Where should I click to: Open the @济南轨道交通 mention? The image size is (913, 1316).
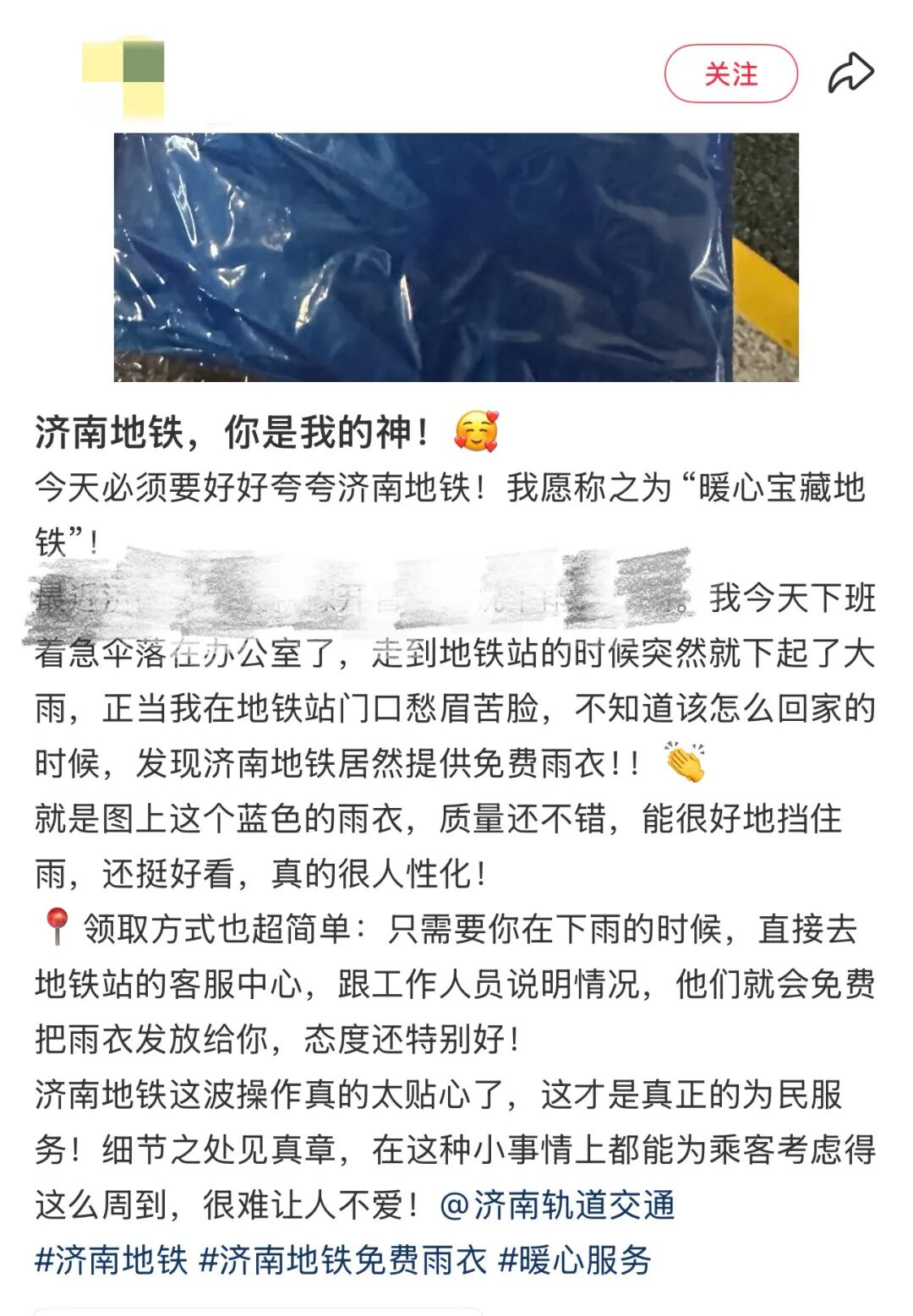[557, 1205]
